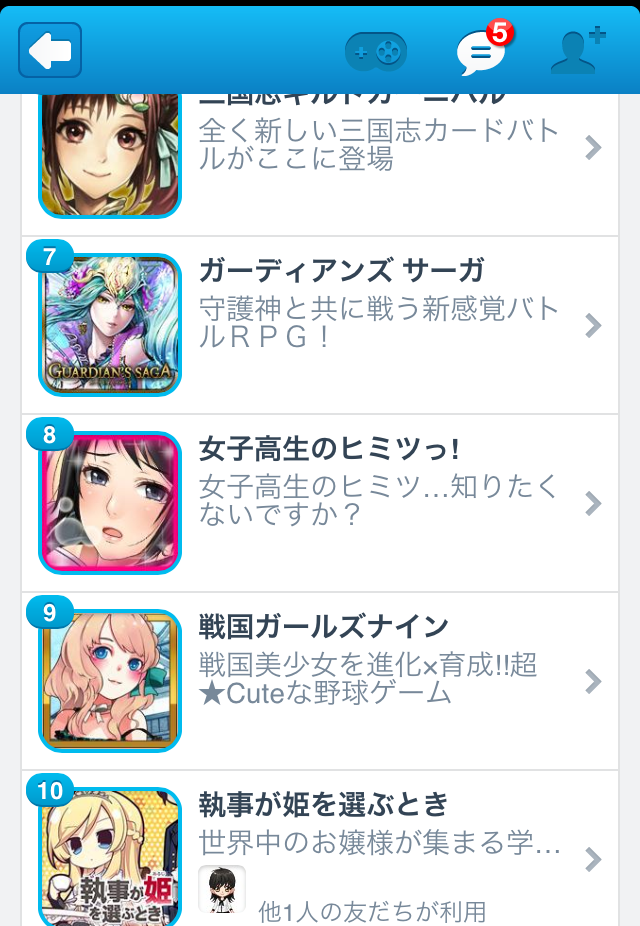Image resolution: width=640 pixels, height=926 pixels.
Task: Open the game controller icon
Action: click(376, 51)
